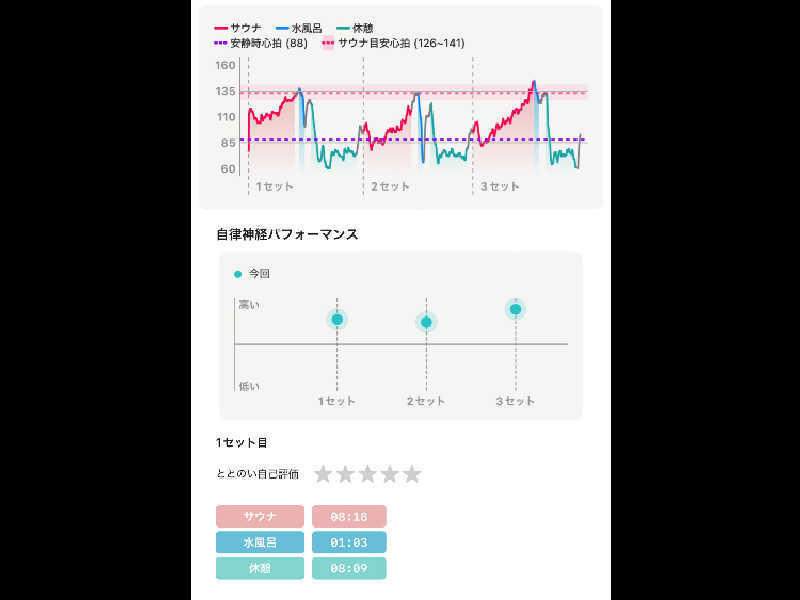Viewport: 800px width, 600px height.
Task: Give ととのい自己評価 a four-star rating
Action: 389,474
